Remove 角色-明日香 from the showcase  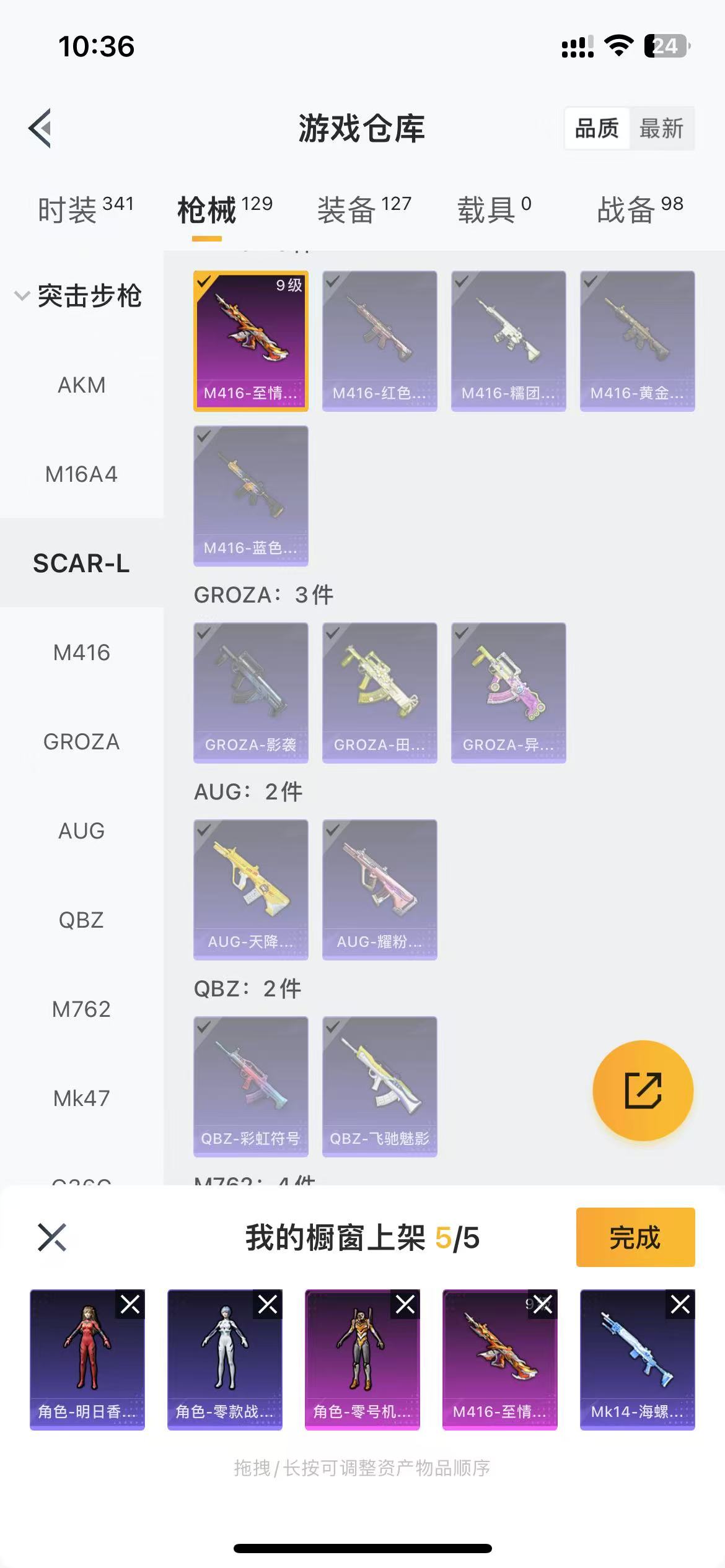click(x=130, y=1304)
